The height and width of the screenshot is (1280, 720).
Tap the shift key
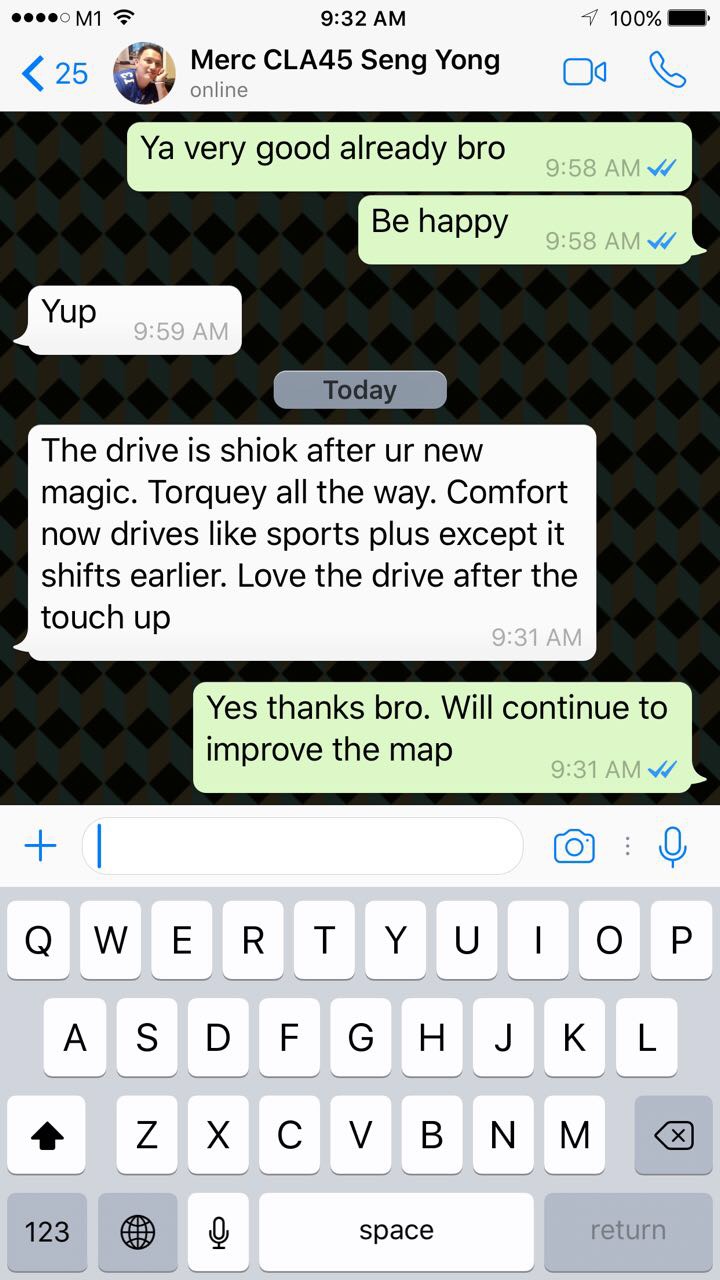pos(47,1135)
